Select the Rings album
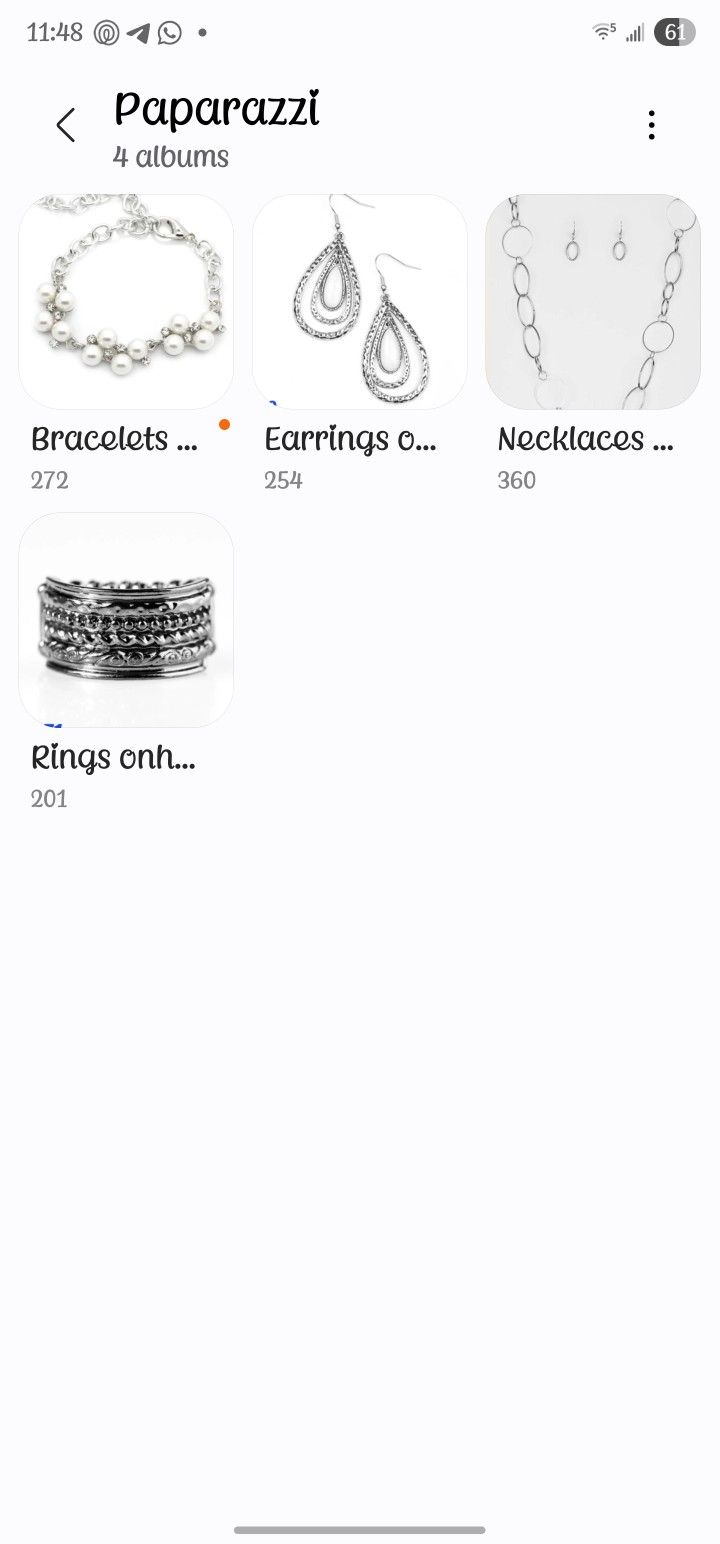 126,620
